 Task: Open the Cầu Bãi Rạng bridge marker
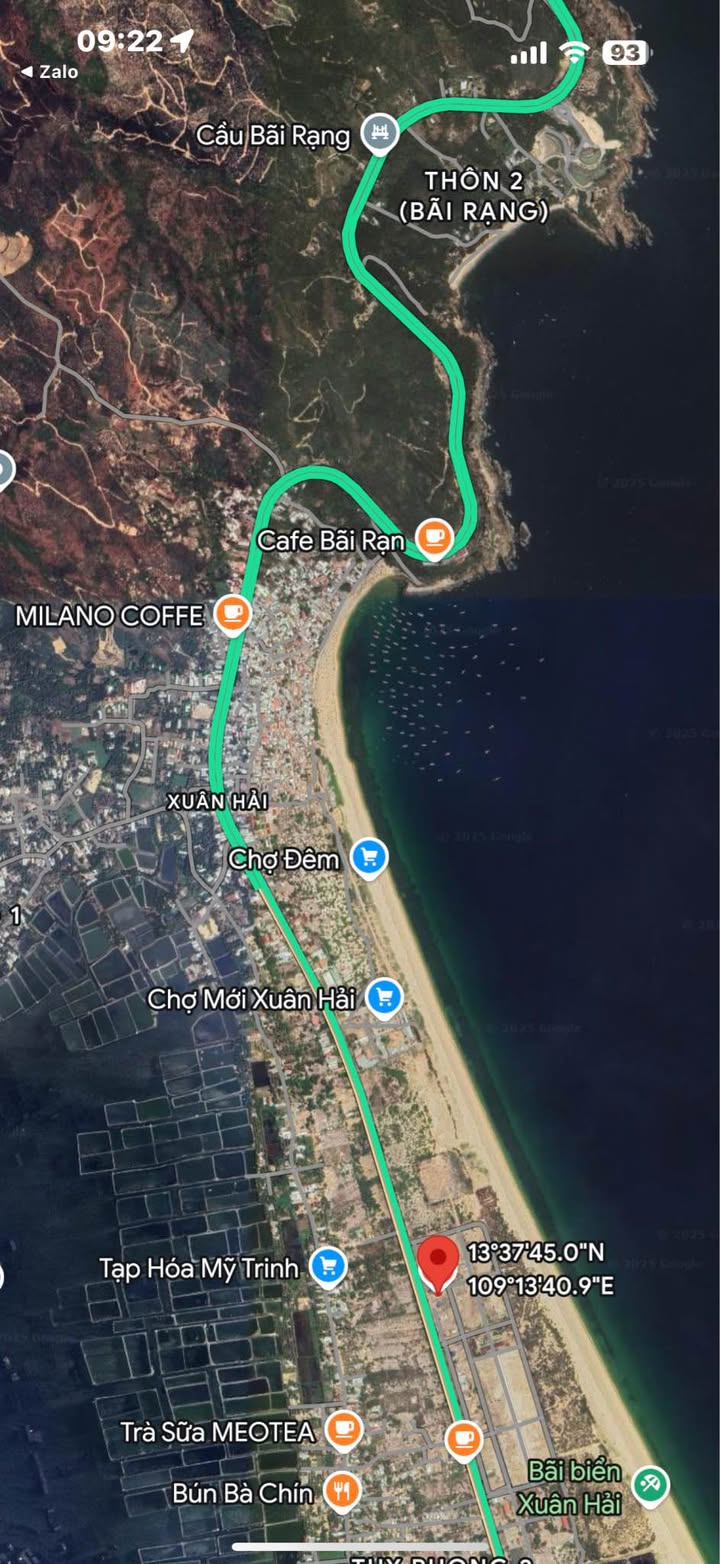coord(380,134)
